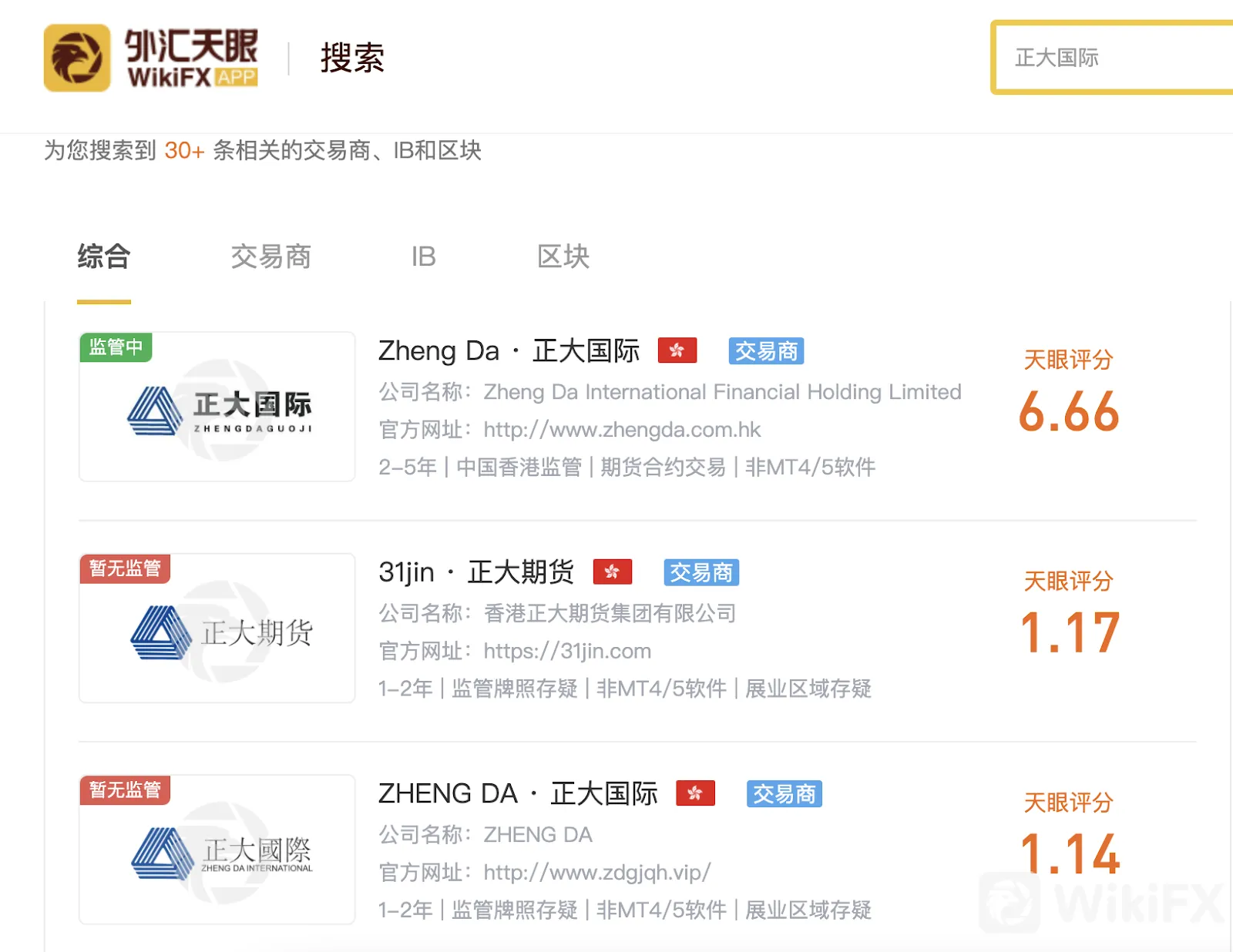Switch to the 区块 tab
1233x952 pixels.
pyautogui.click(x=563, y=256)
